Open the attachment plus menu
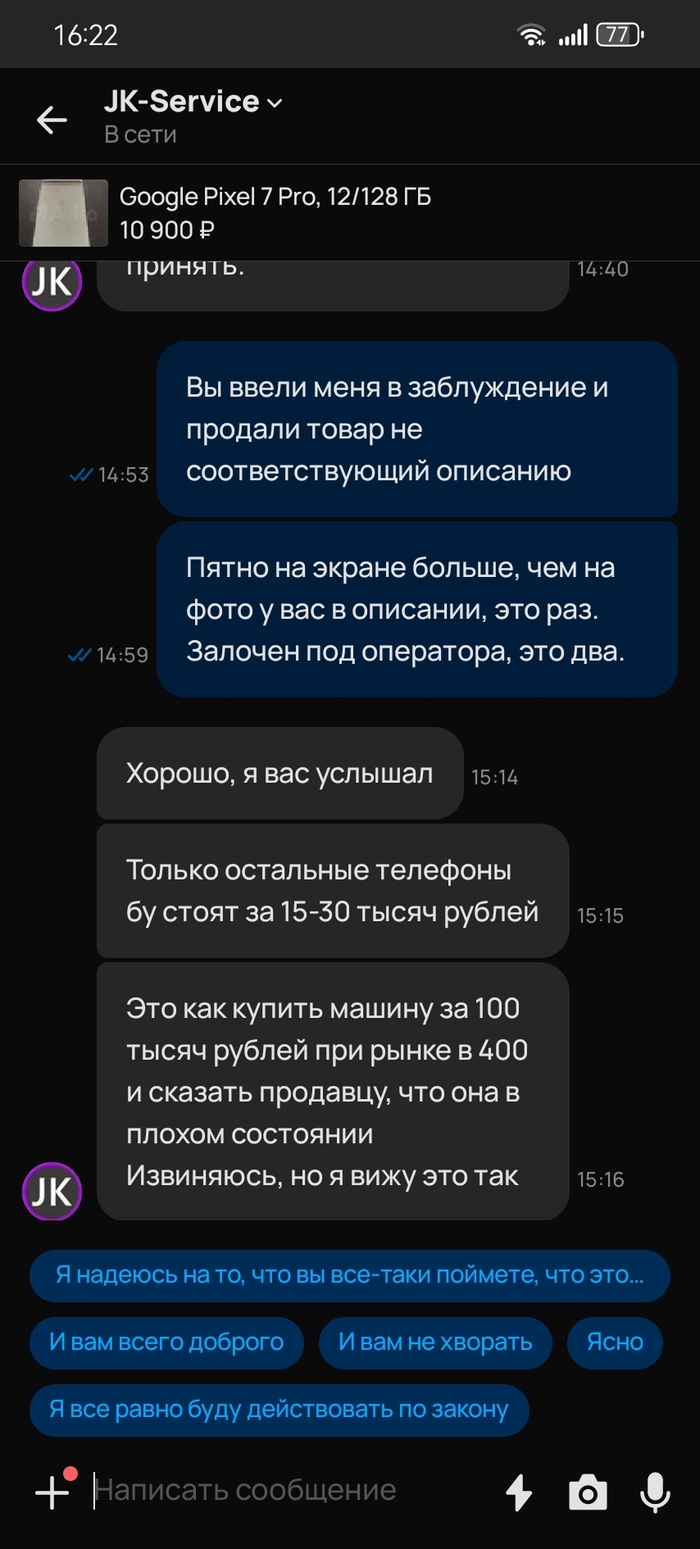 [52, 1492]
